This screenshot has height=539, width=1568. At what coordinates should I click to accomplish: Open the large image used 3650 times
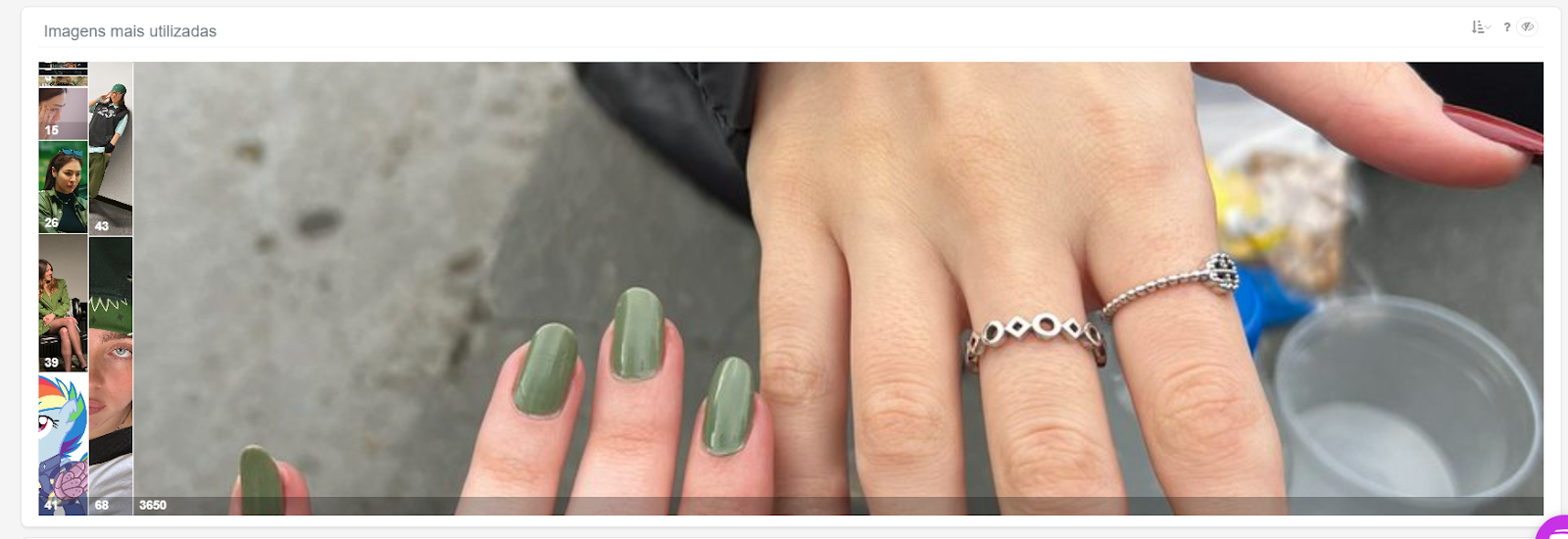pyautogui.click(x=838, y=288)
